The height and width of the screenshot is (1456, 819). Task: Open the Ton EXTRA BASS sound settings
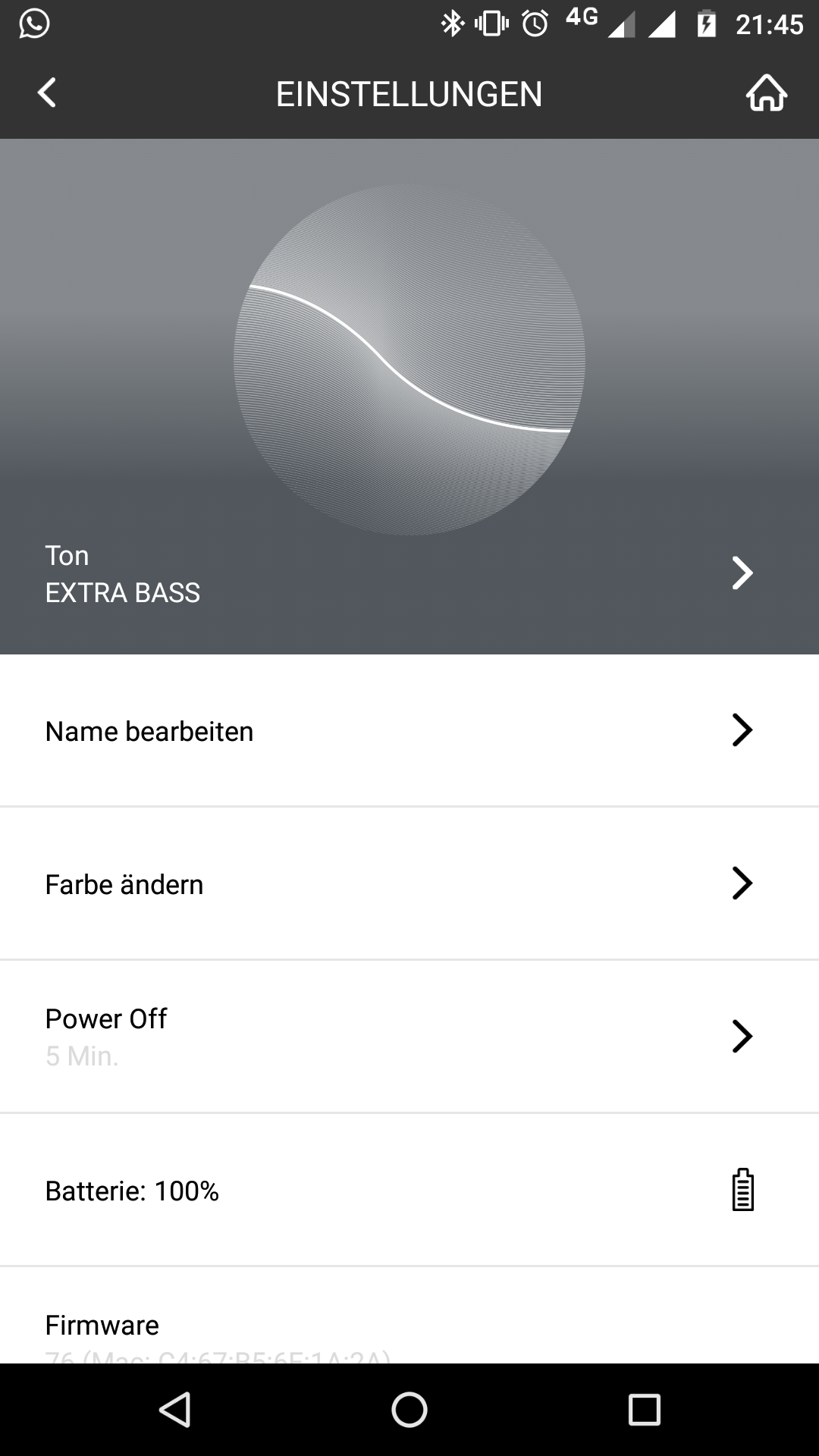409,573
